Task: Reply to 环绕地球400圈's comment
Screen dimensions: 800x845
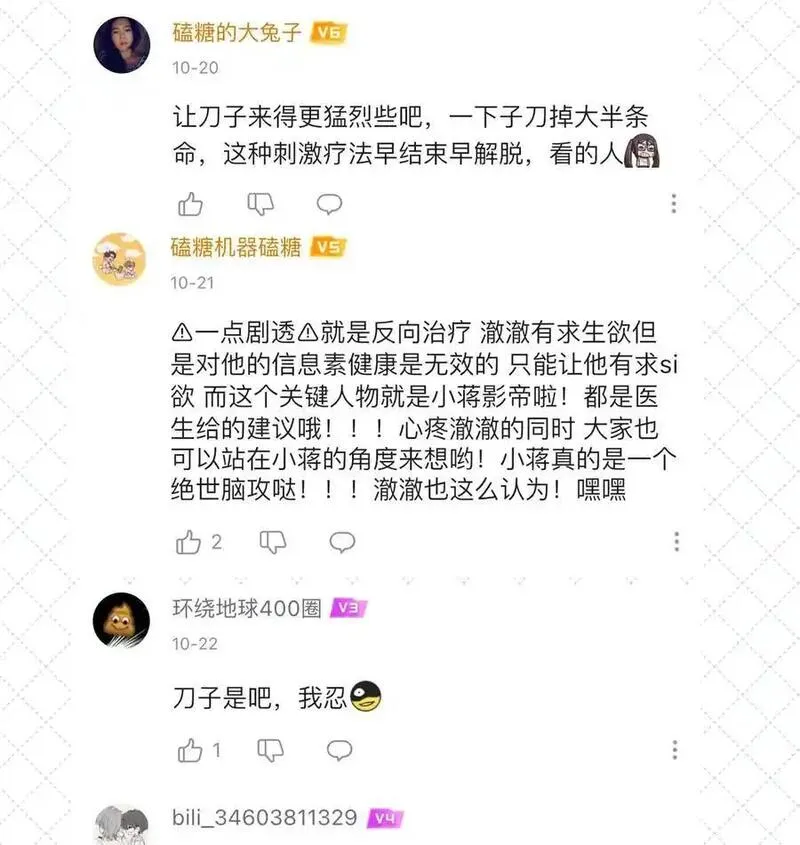Action: (340, 750)
